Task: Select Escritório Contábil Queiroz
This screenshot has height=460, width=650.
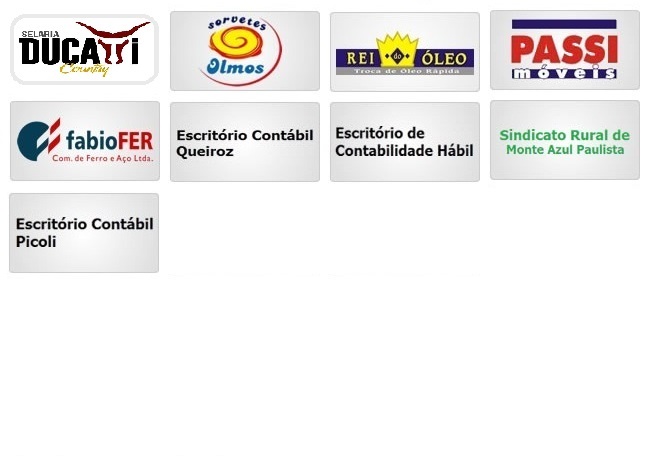Action: coord(245,142)
